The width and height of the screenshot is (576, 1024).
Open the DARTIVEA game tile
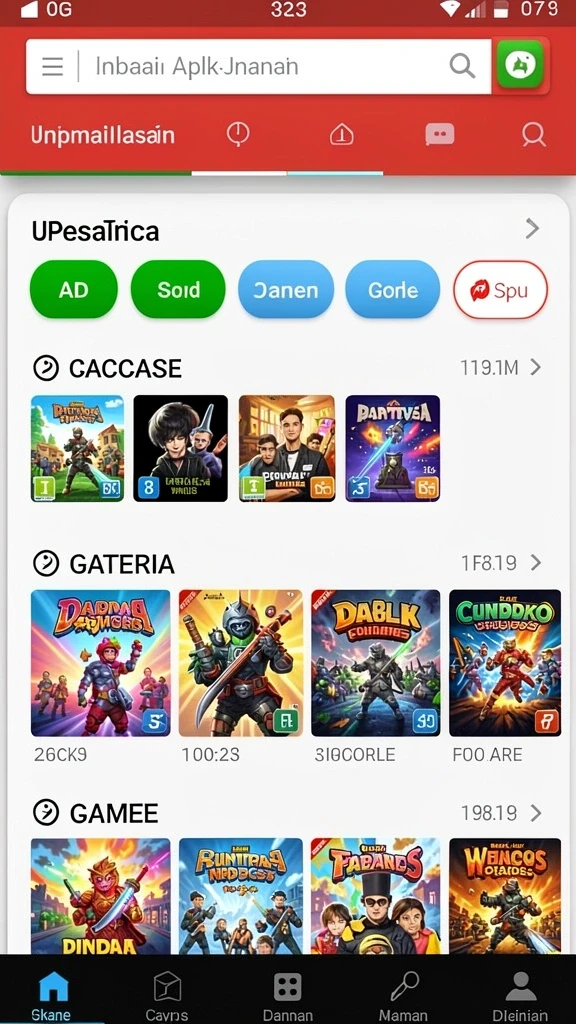392,448
